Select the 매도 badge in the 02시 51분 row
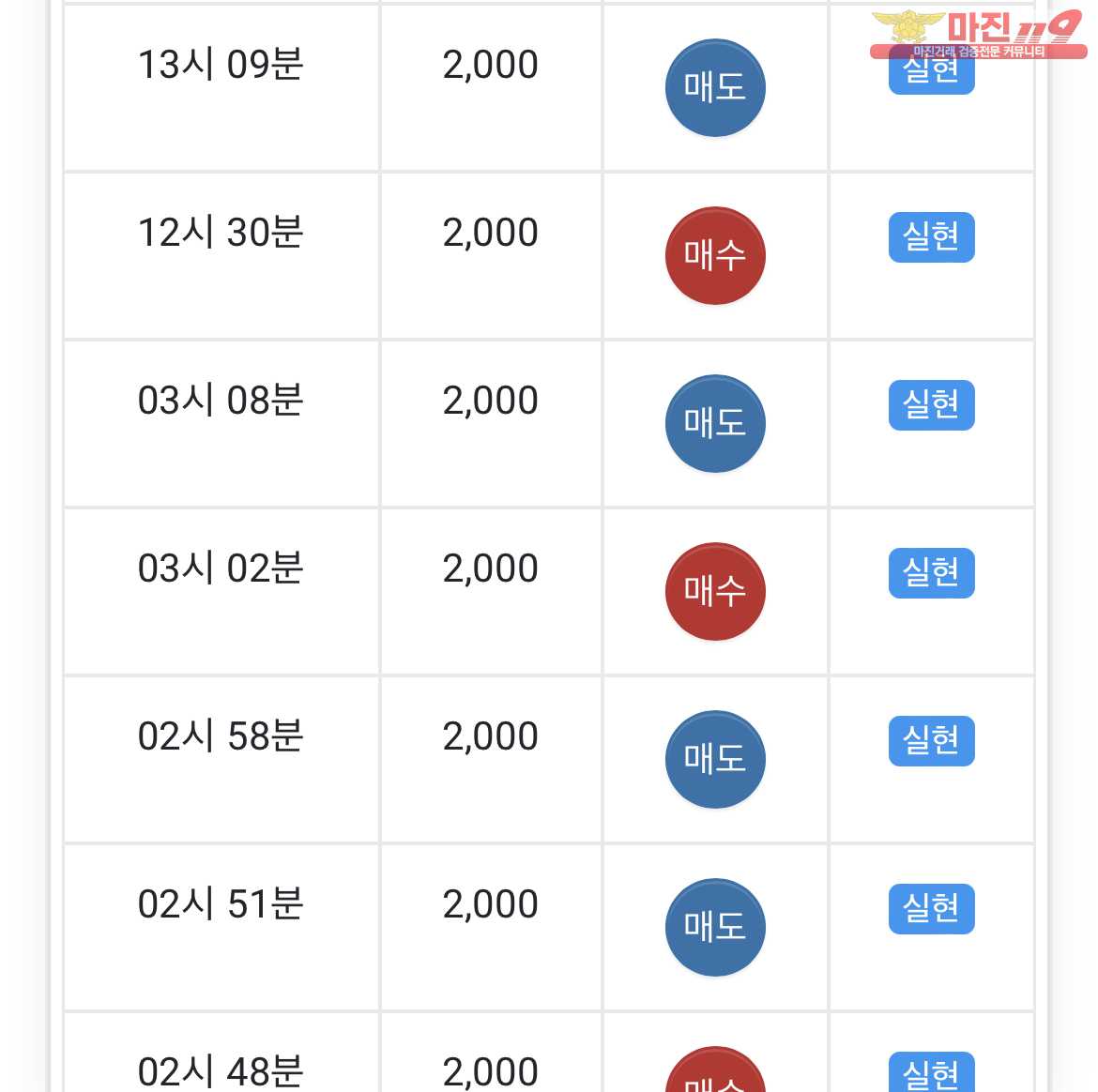Screen dimensions: 1098x1092 click(715, 928)
